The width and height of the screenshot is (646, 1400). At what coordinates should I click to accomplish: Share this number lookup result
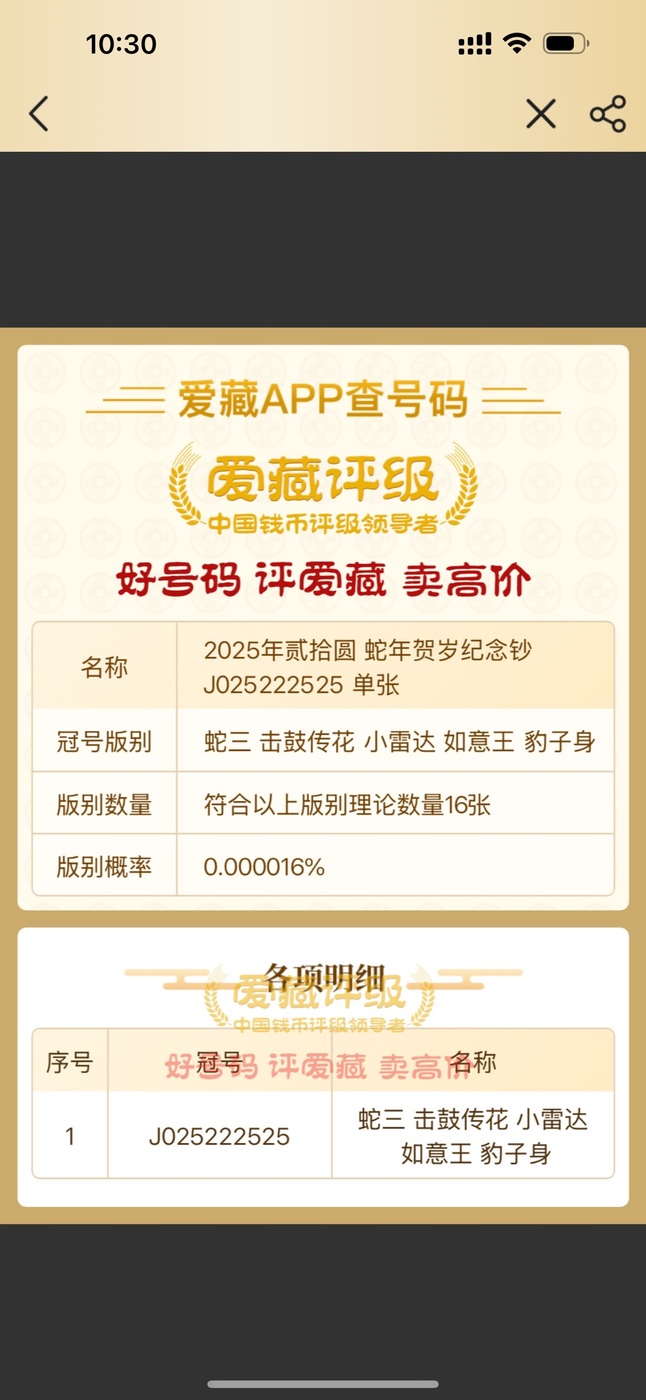click(x=608, y=114)
